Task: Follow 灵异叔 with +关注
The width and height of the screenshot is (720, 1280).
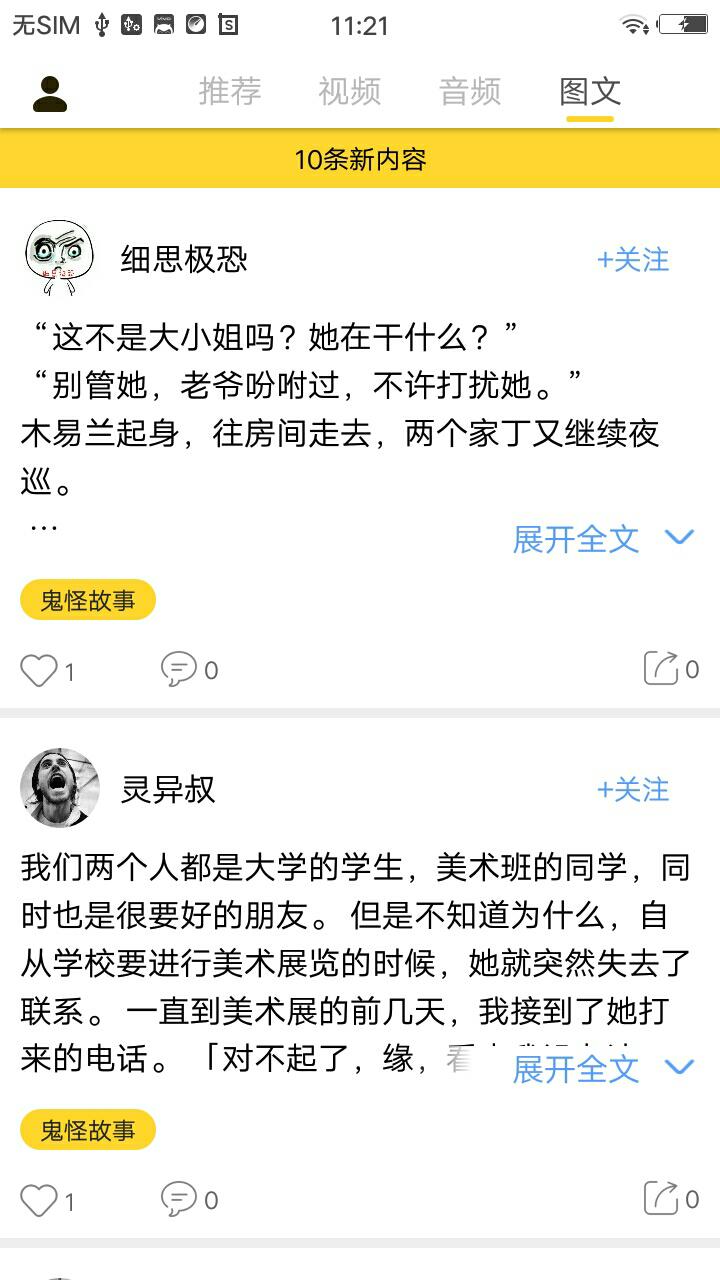Action: coord(632,790)
